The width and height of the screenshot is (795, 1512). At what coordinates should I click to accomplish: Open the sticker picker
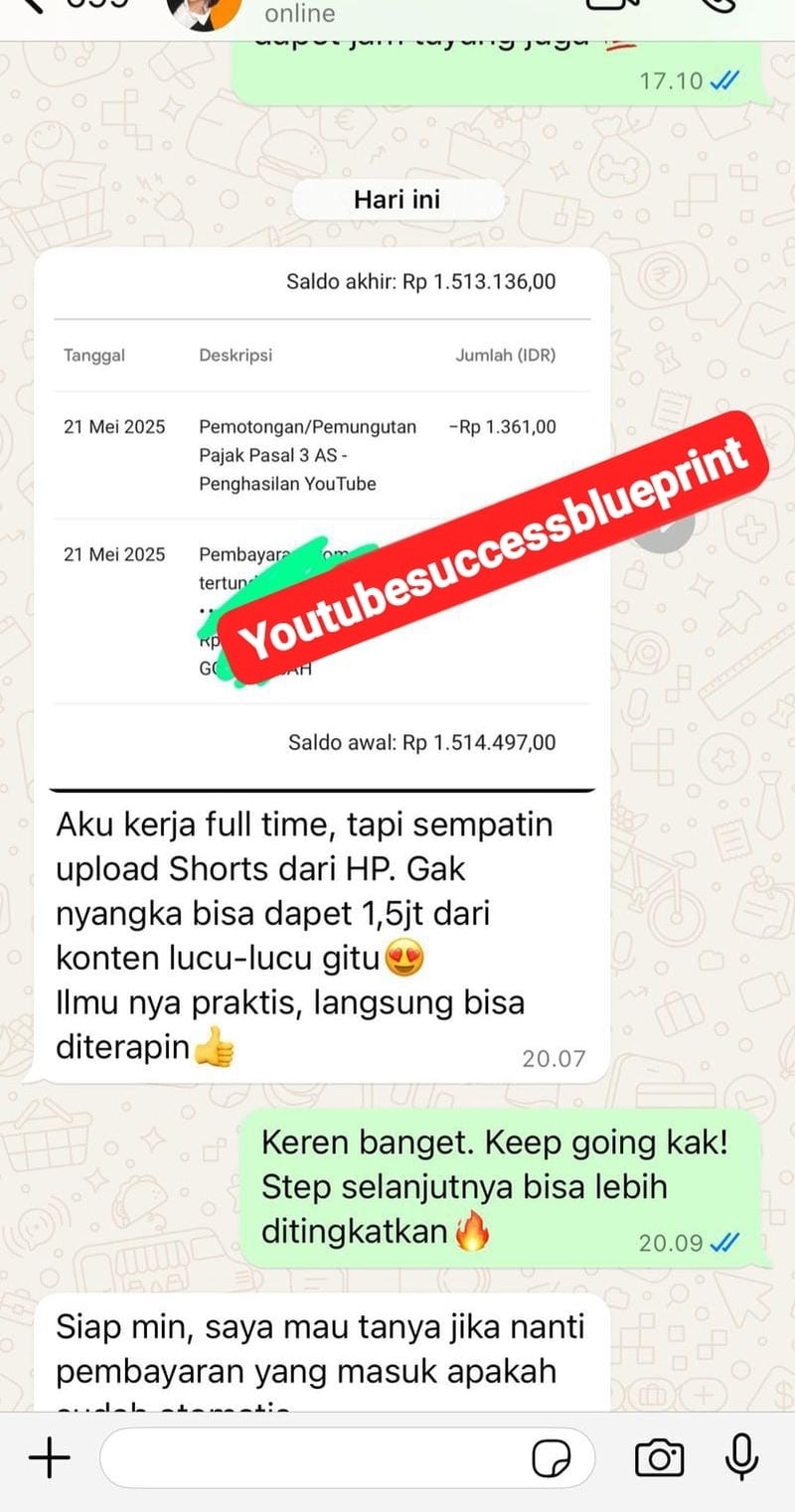click(552, 1459)
